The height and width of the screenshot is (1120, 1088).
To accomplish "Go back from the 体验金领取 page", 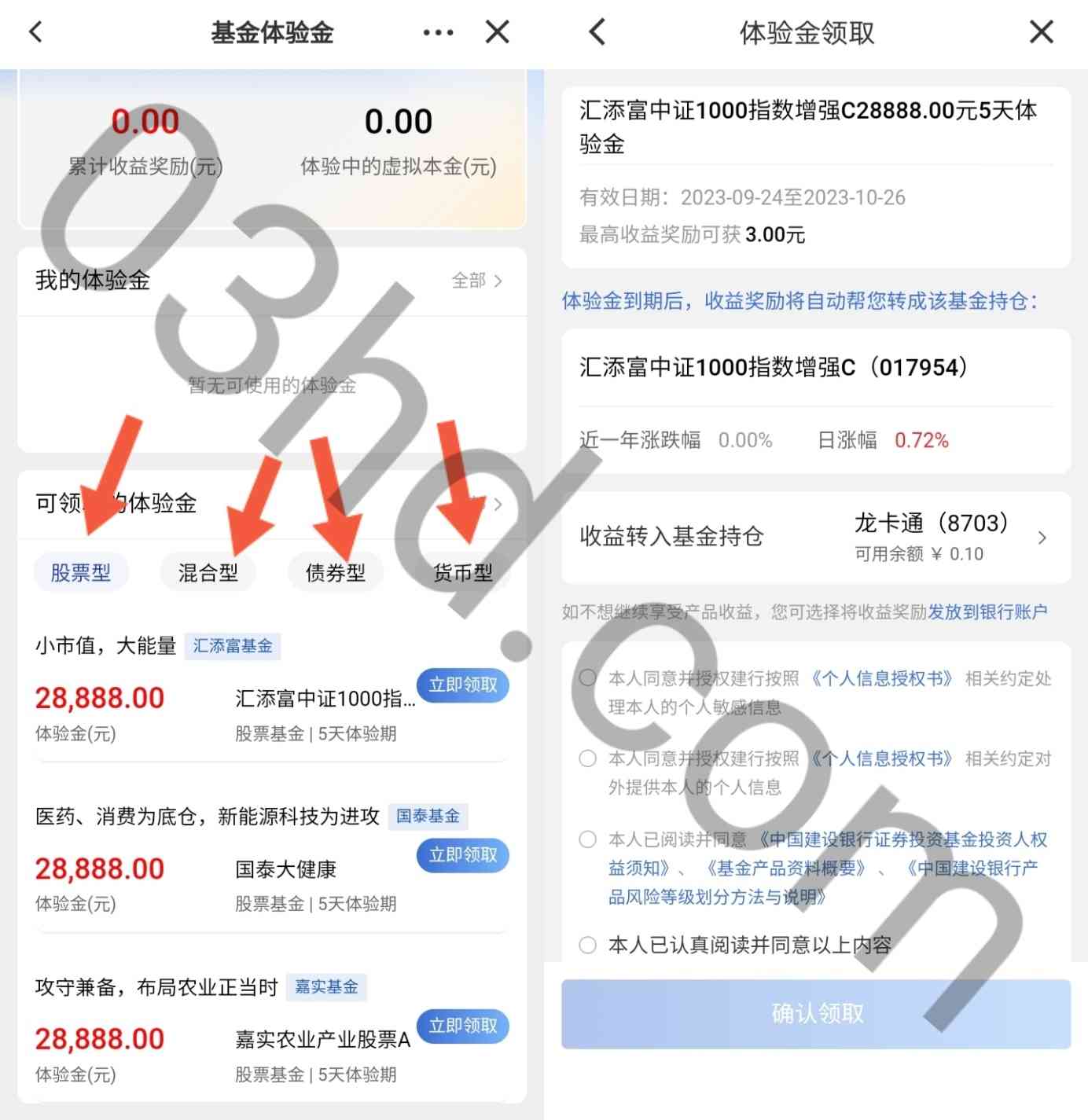I will (x=597, y=32).
